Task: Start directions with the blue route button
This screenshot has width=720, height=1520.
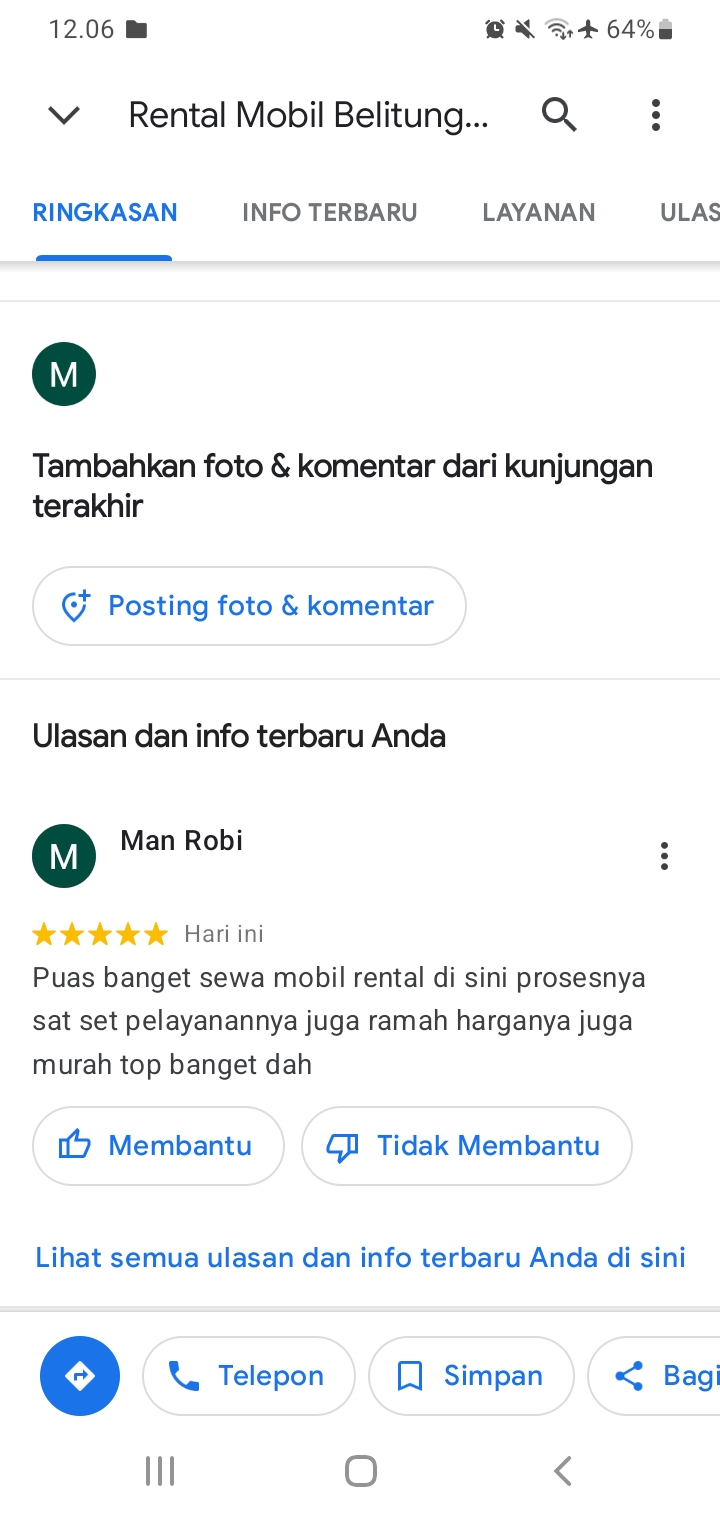Action: (80, 1376)
